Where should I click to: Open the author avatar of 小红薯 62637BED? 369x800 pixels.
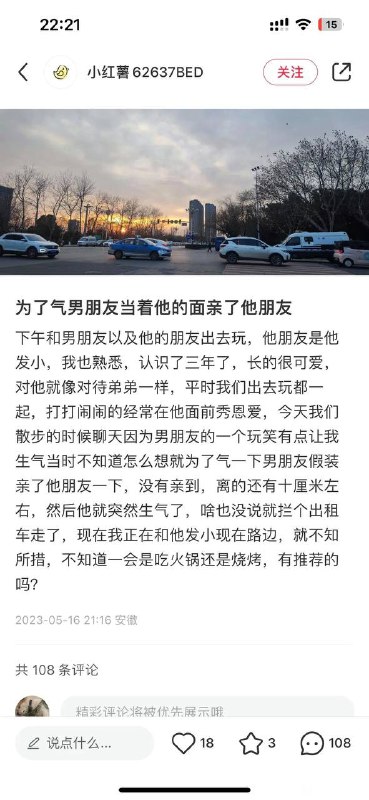(x=61, y=72)
